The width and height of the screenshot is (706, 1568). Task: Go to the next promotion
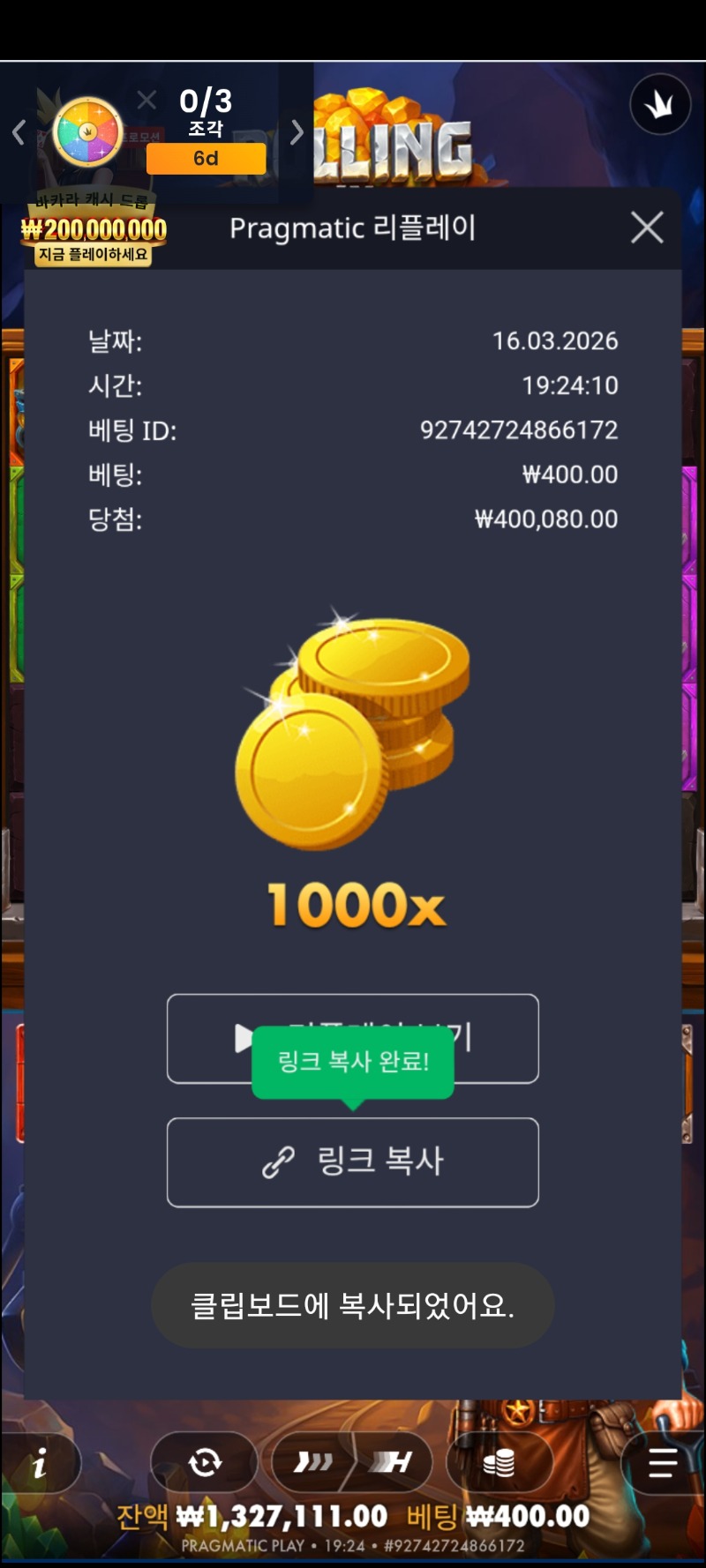click(297, 133)
